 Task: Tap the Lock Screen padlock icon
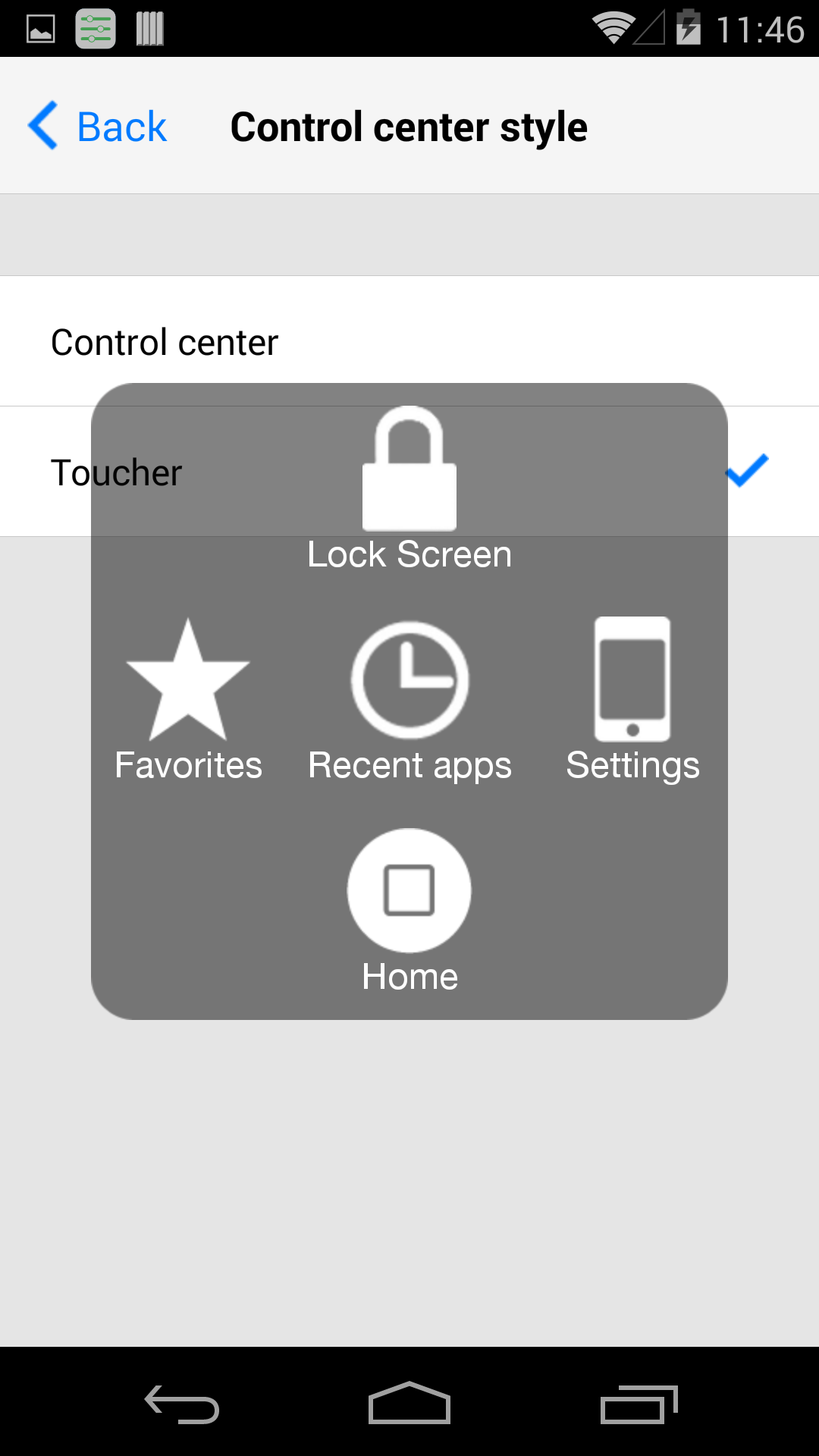pyautogui.click(x=409, y=469)
